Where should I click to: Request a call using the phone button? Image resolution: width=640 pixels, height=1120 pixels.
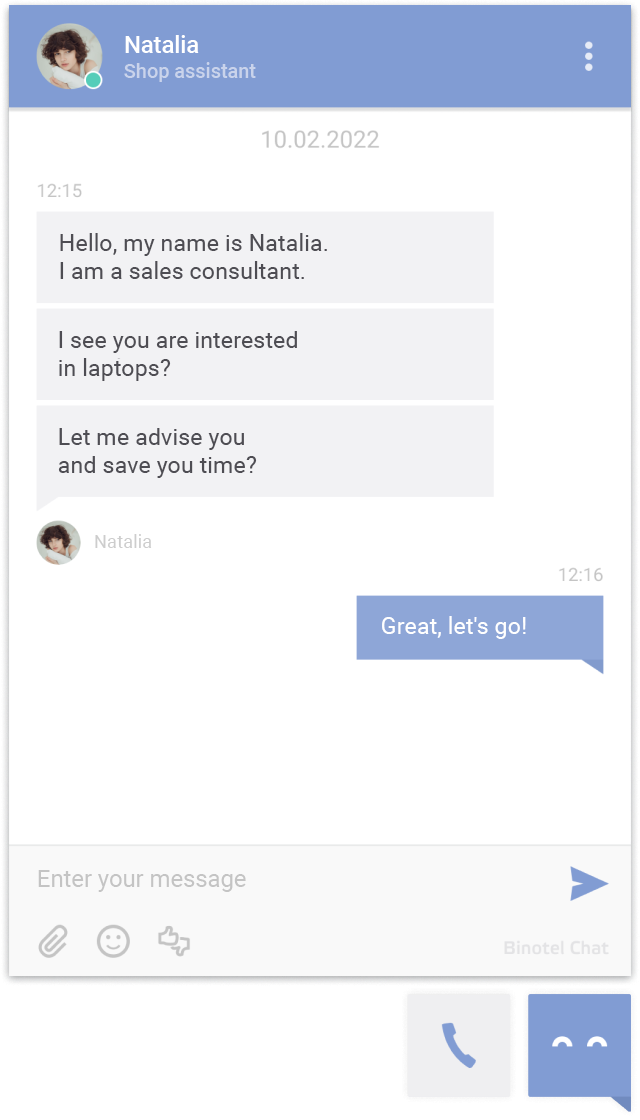click(459, 1045)
